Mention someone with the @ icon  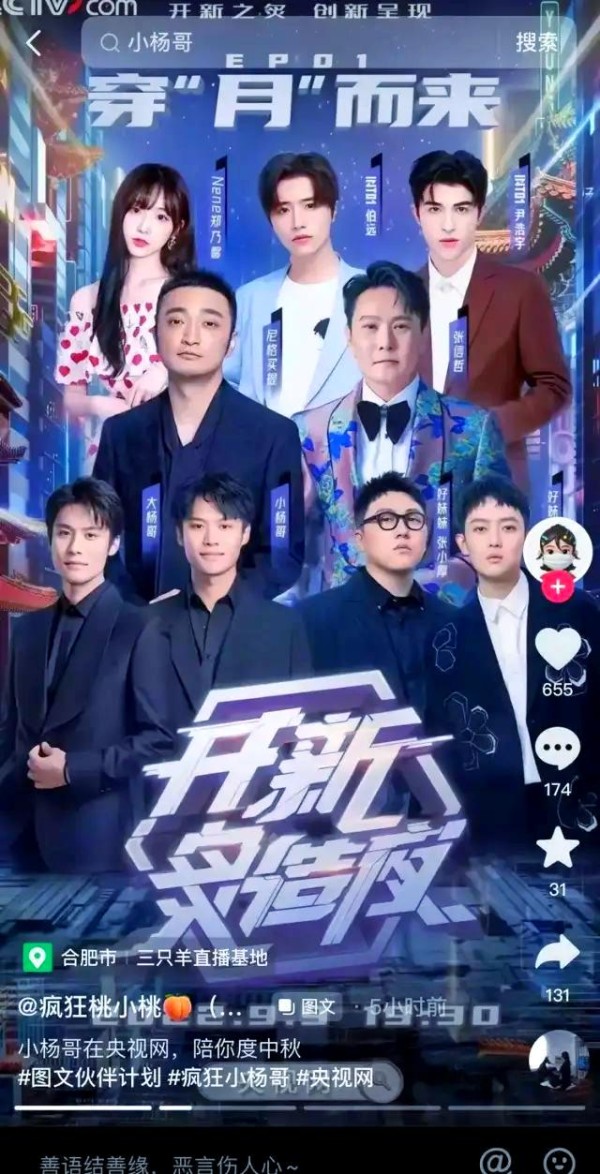coord(494,1158)
